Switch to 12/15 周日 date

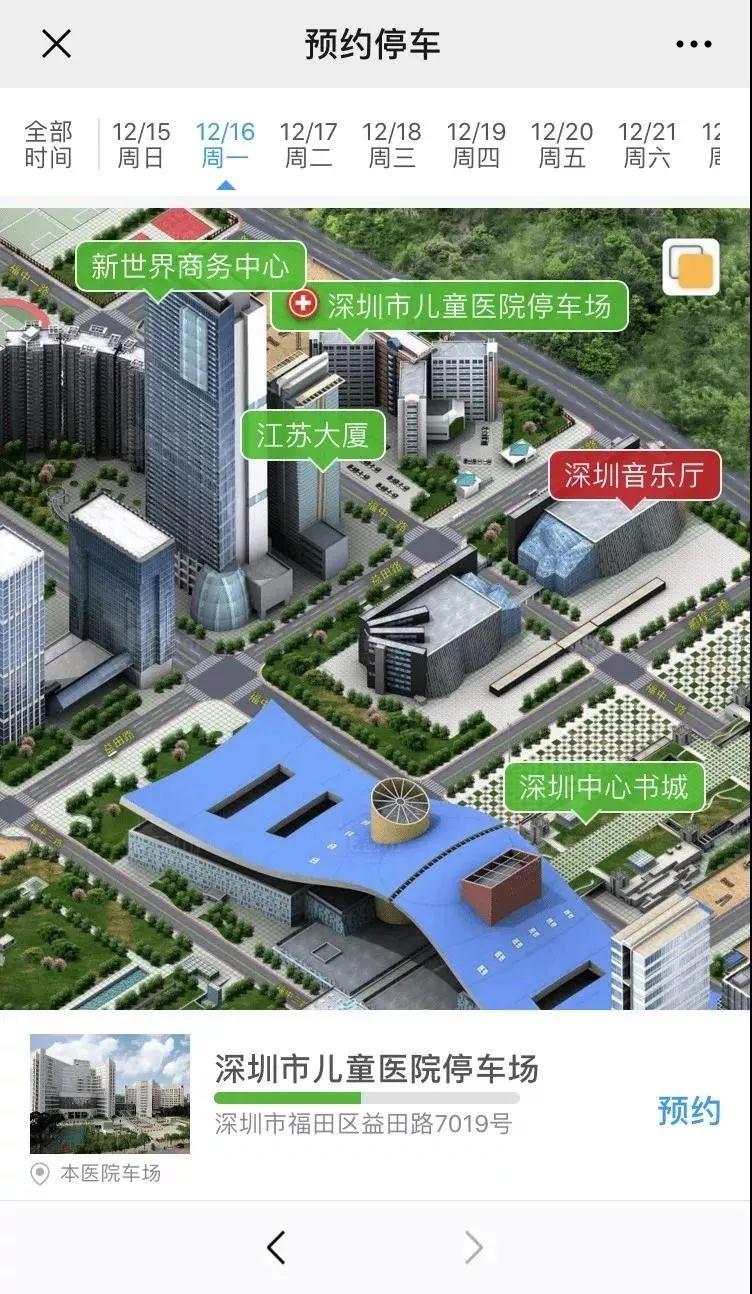141,145
